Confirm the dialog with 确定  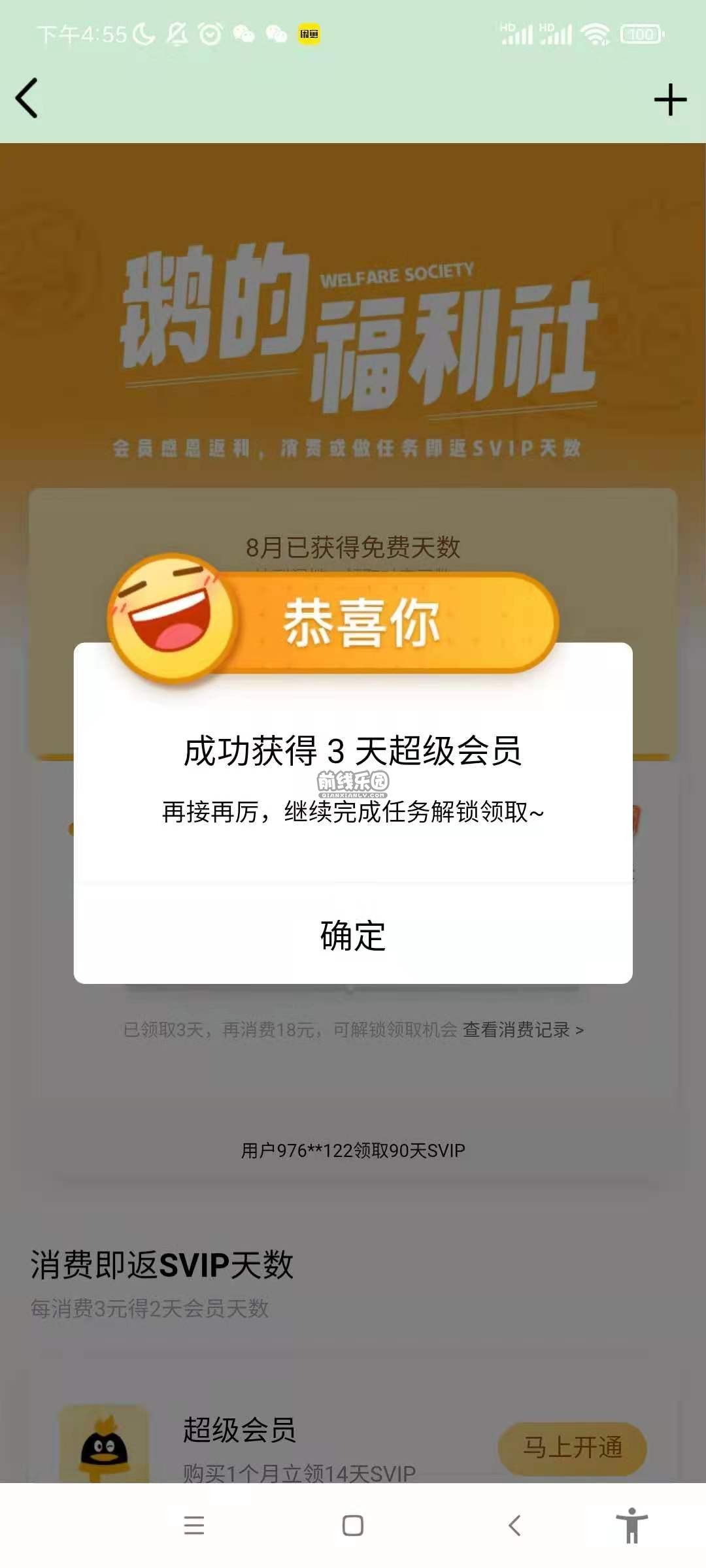353,936
